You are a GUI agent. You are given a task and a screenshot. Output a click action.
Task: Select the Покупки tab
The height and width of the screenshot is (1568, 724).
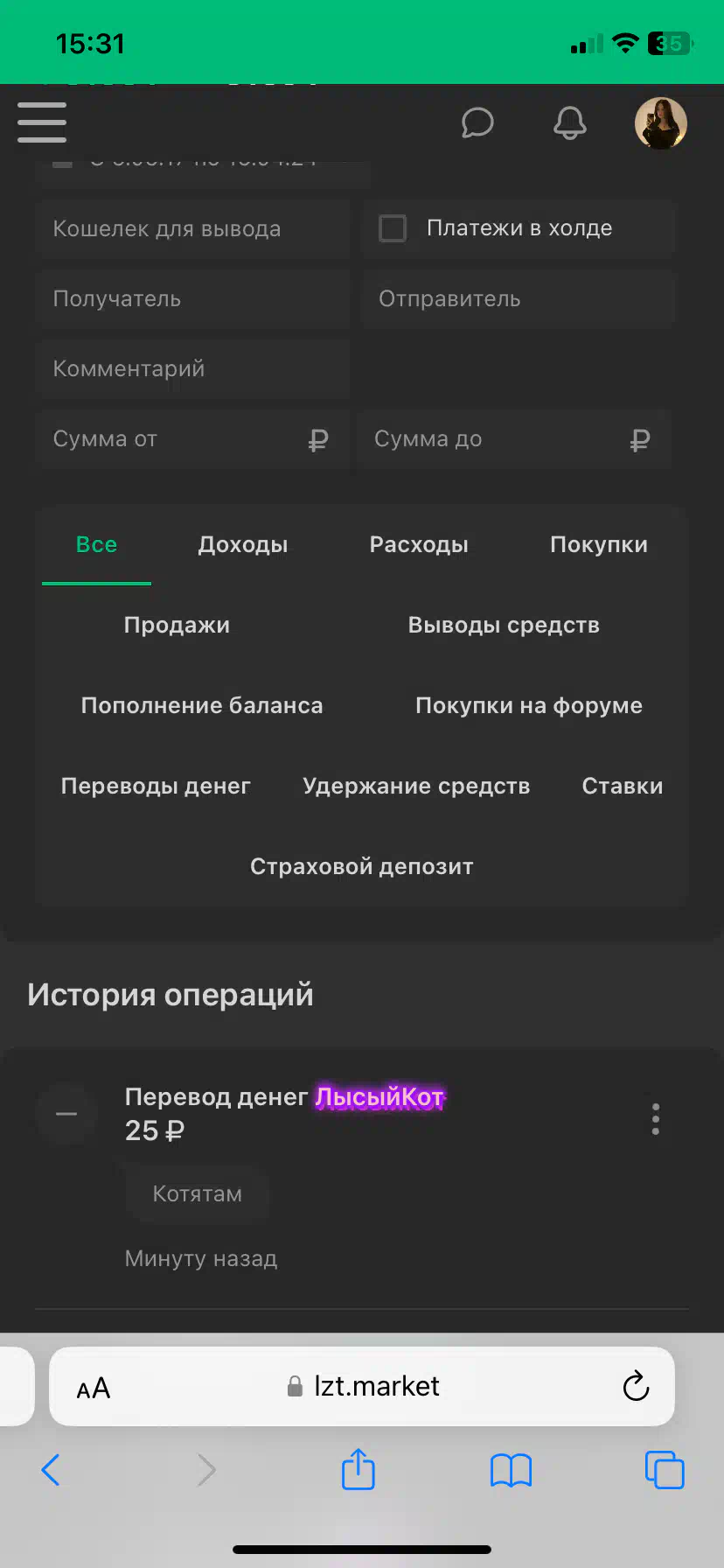tap(599, 544)
